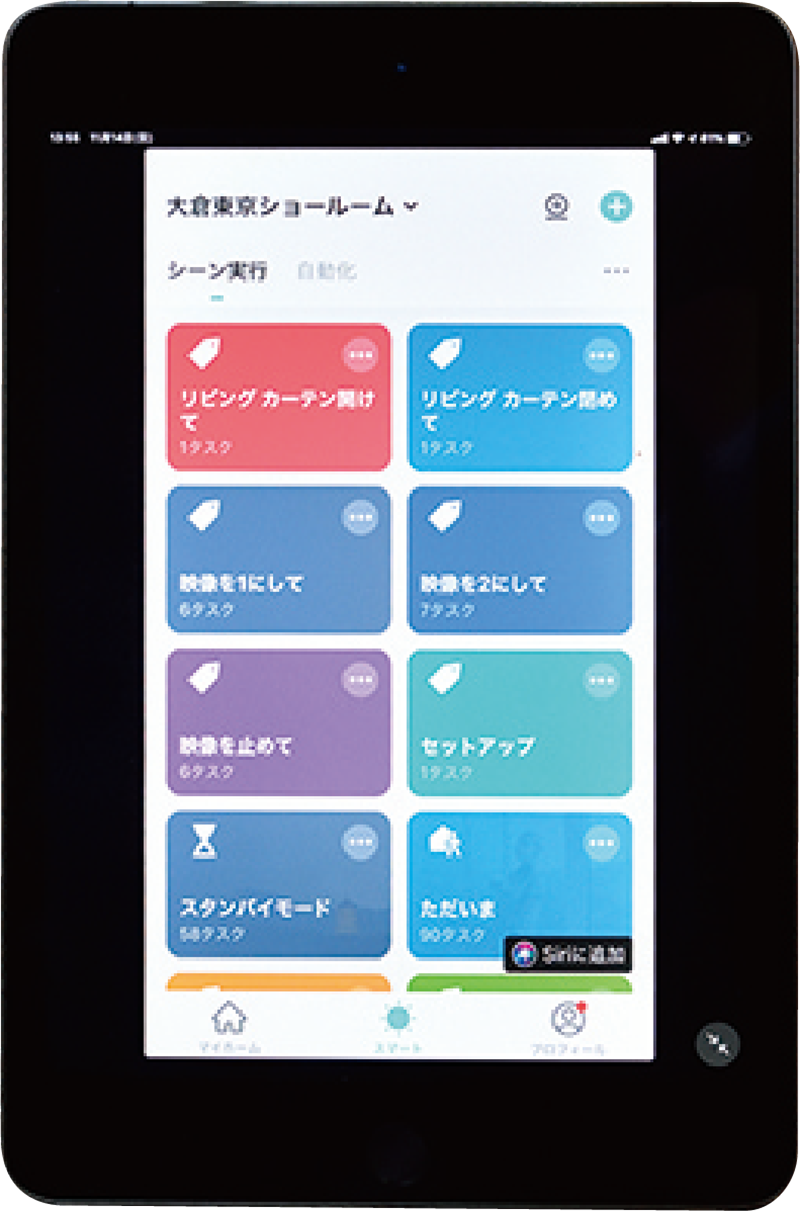Viewport: 800px width, 1211px height.
Task: Switch to the 自動化 tab
Action: 326,271
